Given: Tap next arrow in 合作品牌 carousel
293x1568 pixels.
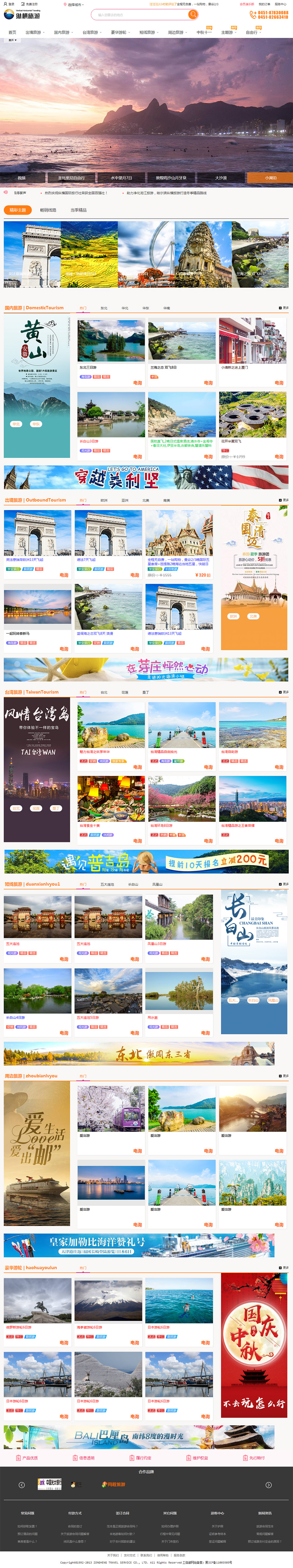Looking at the screenshot, I should [269, 1485].
